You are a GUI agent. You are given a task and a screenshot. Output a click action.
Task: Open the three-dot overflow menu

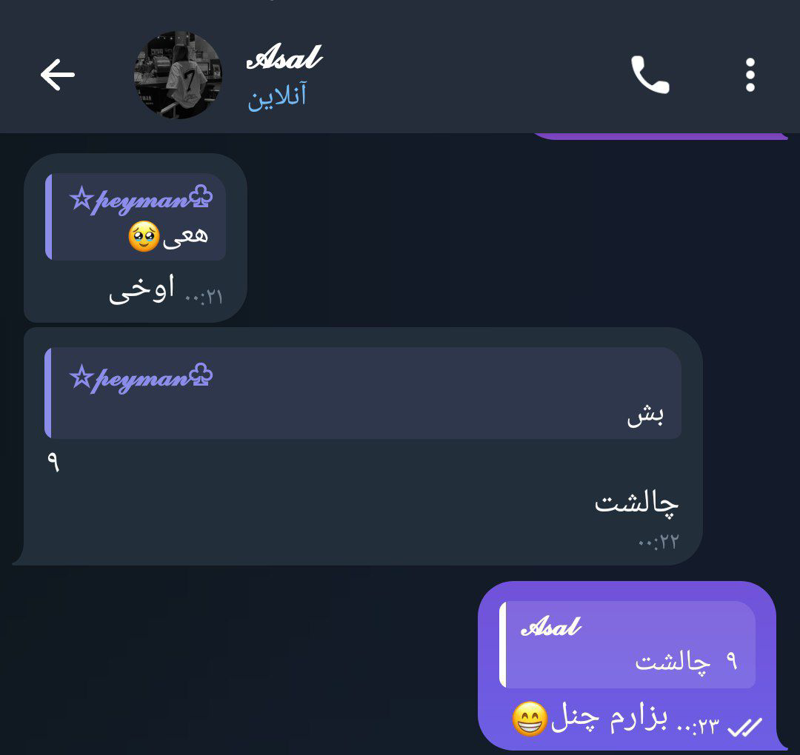coord(750,75)
